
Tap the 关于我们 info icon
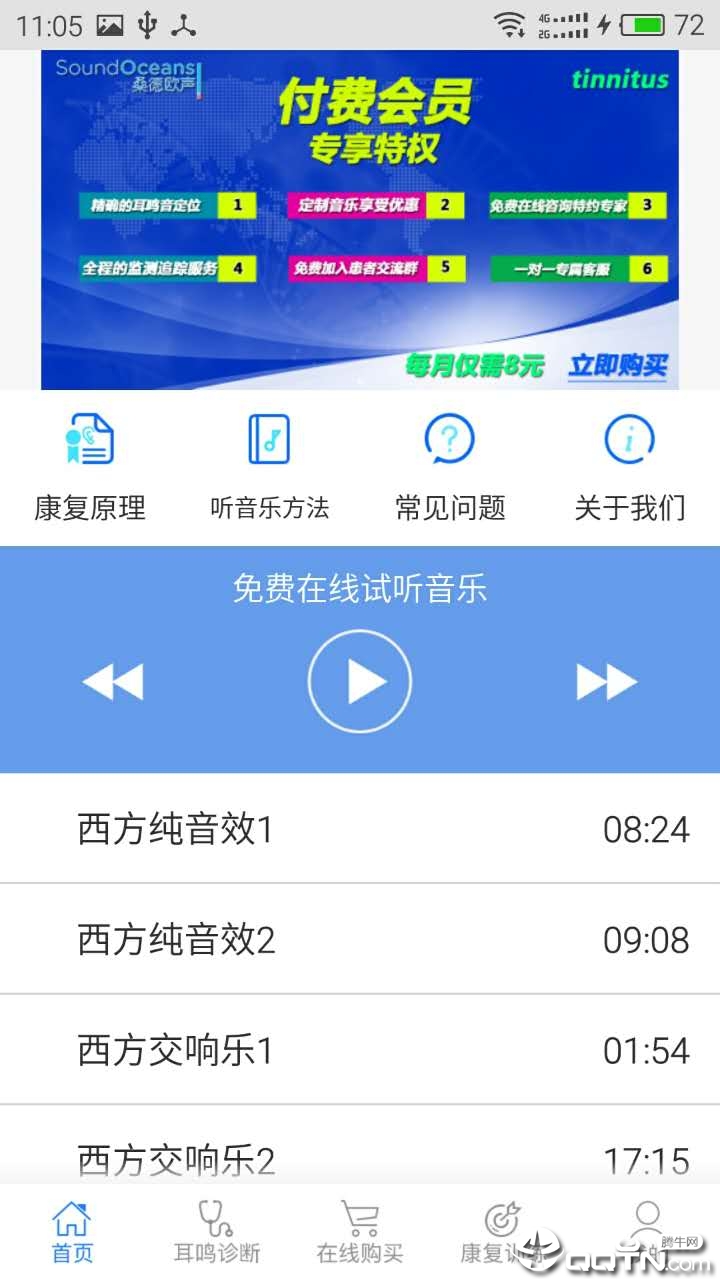(x=628, y=438)
